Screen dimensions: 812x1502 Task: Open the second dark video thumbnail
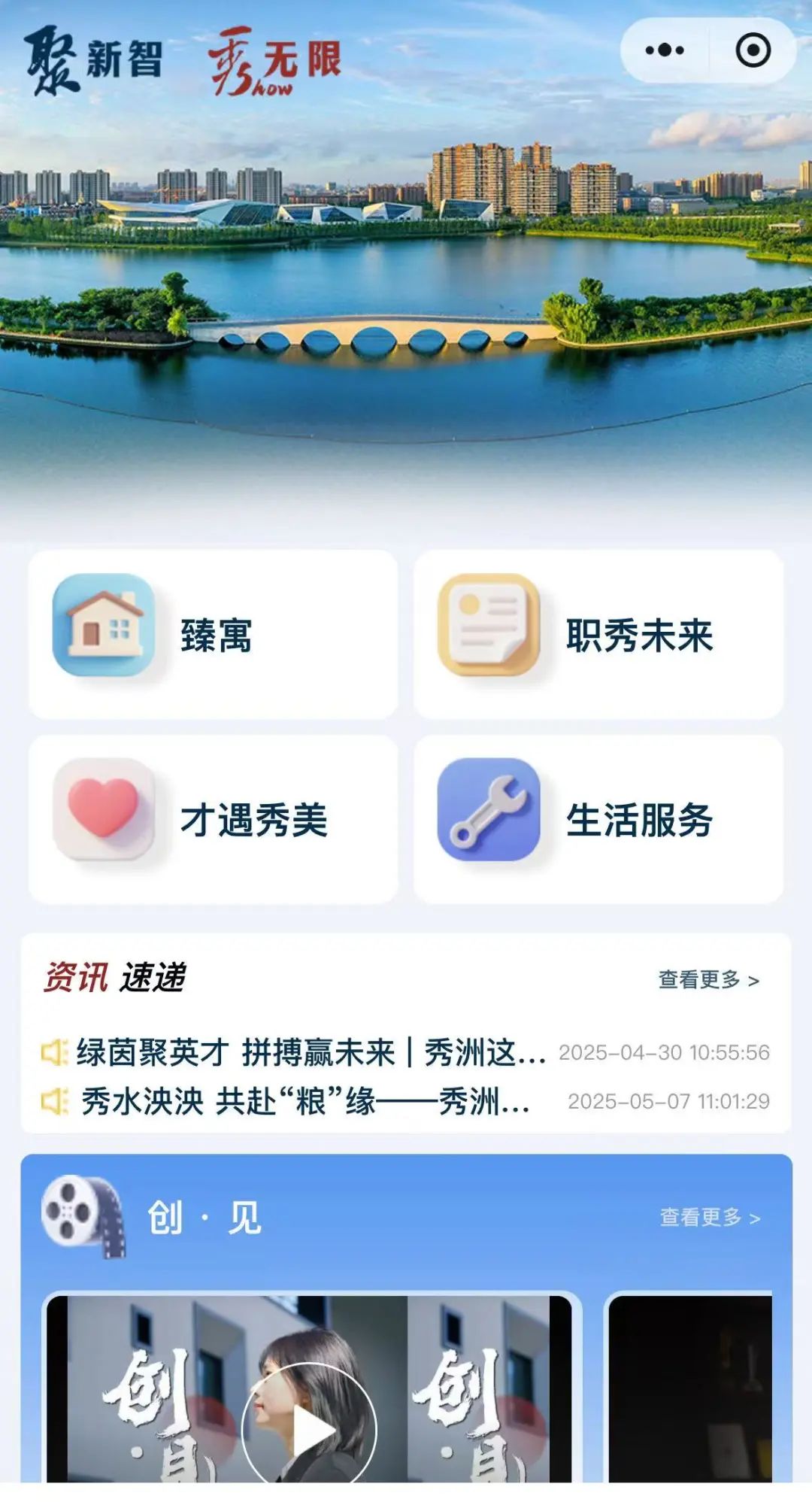pos(690,1391)
